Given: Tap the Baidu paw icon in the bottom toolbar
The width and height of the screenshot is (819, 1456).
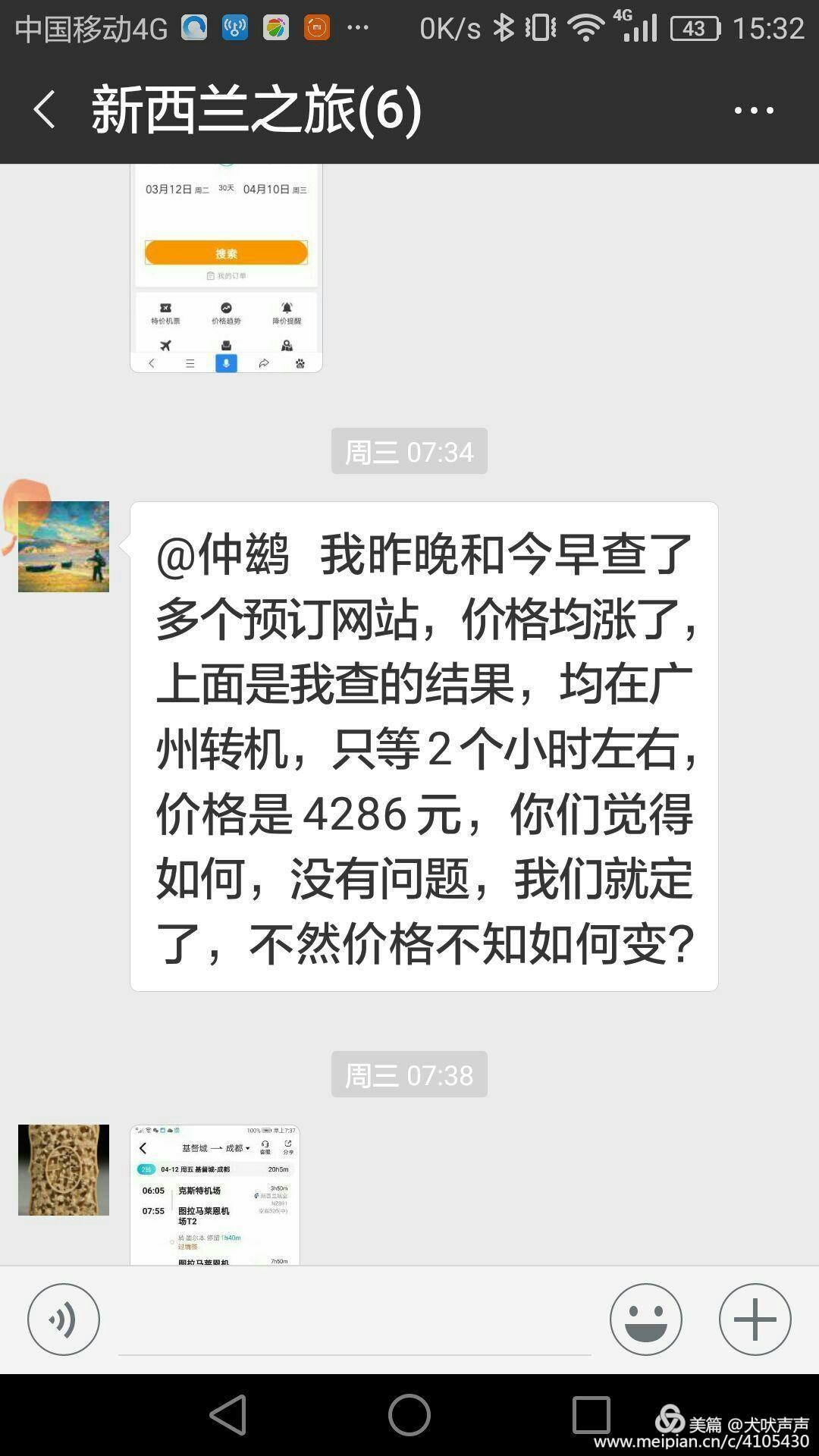Looking at the screenshot, I should [300, 363].
